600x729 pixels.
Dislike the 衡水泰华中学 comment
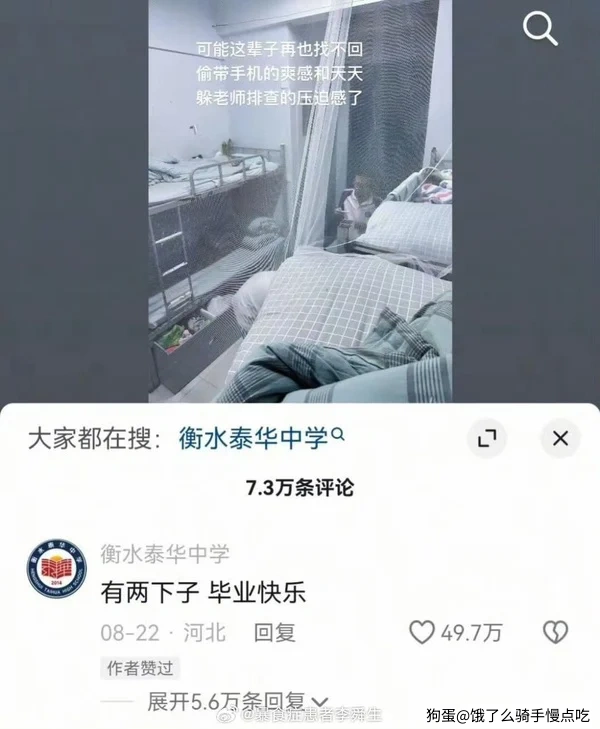(x=555, y=632)
